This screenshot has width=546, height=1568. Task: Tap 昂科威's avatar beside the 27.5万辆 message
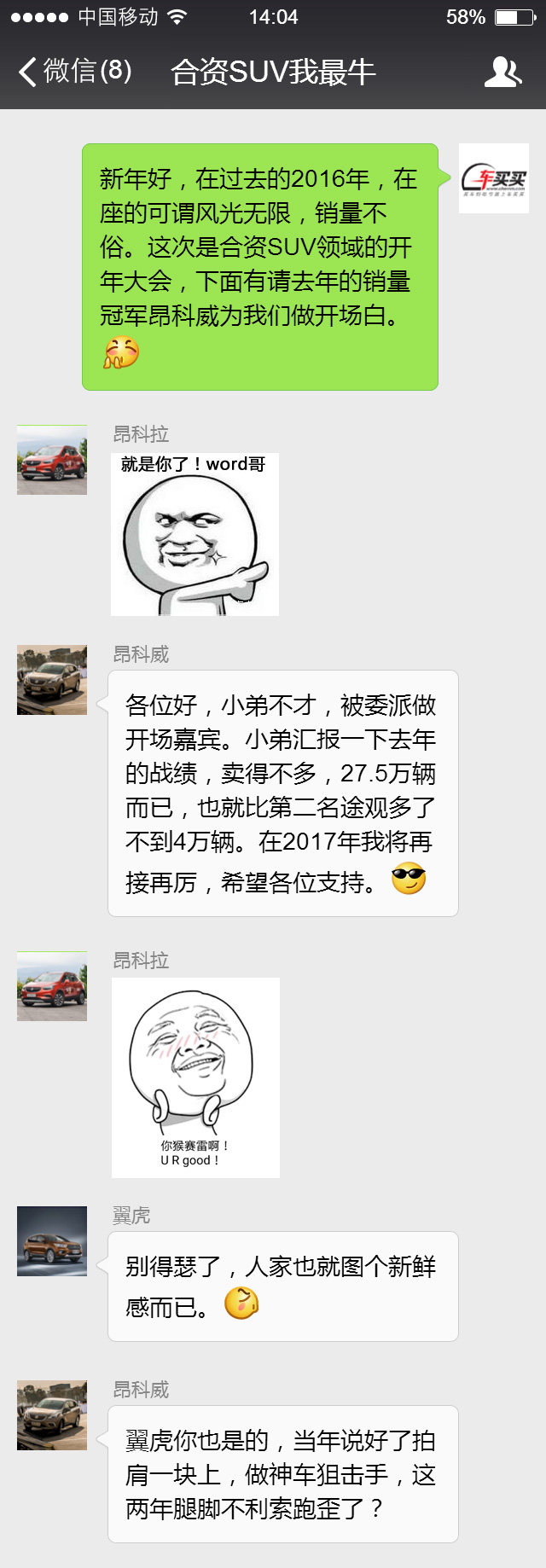coord(52,680)
